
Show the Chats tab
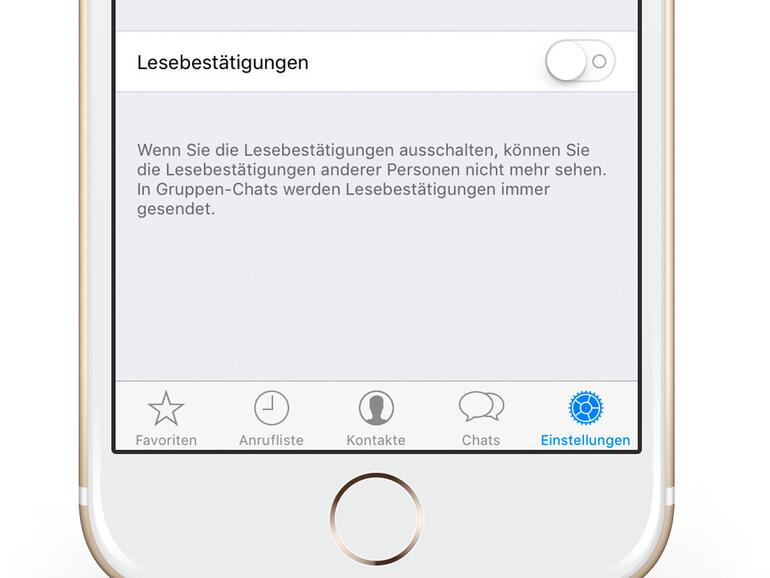click(x=481, y=418)
